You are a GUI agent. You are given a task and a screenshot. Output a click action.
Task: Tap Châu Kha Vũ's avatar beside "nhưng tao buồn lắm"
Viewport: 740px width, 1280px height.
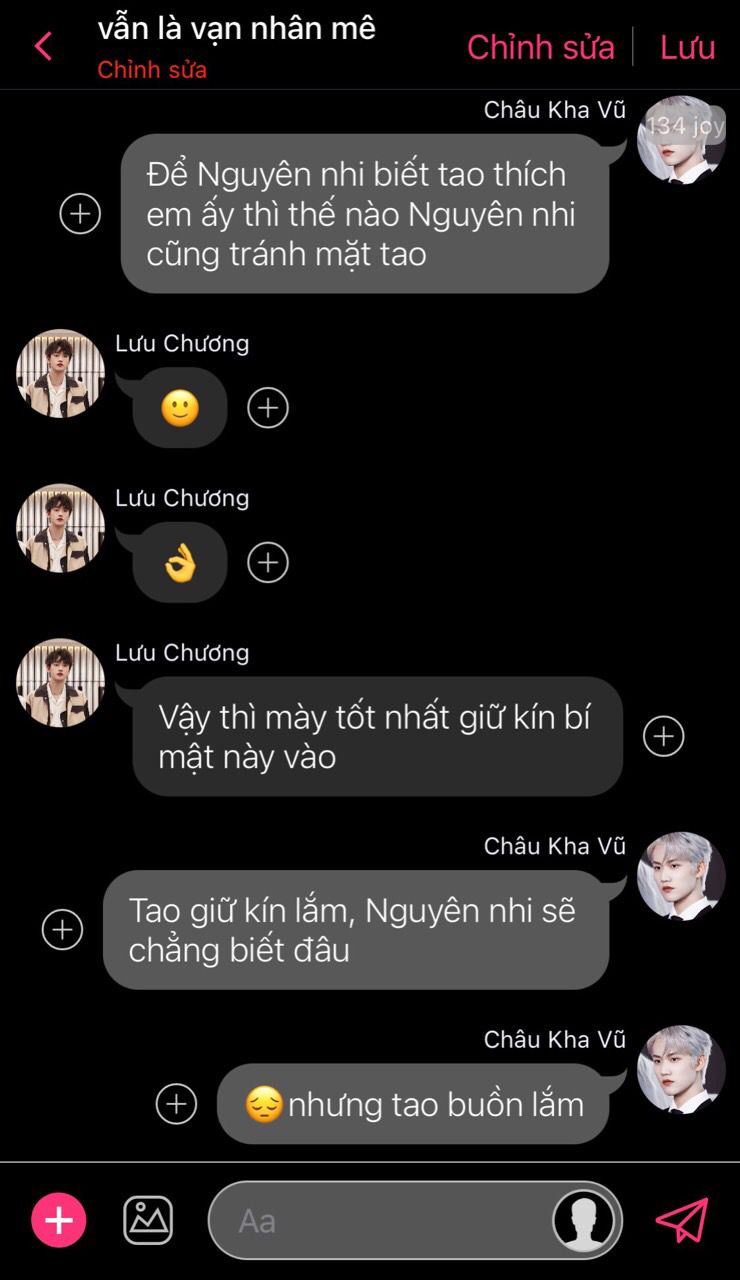pos(681,1069)
